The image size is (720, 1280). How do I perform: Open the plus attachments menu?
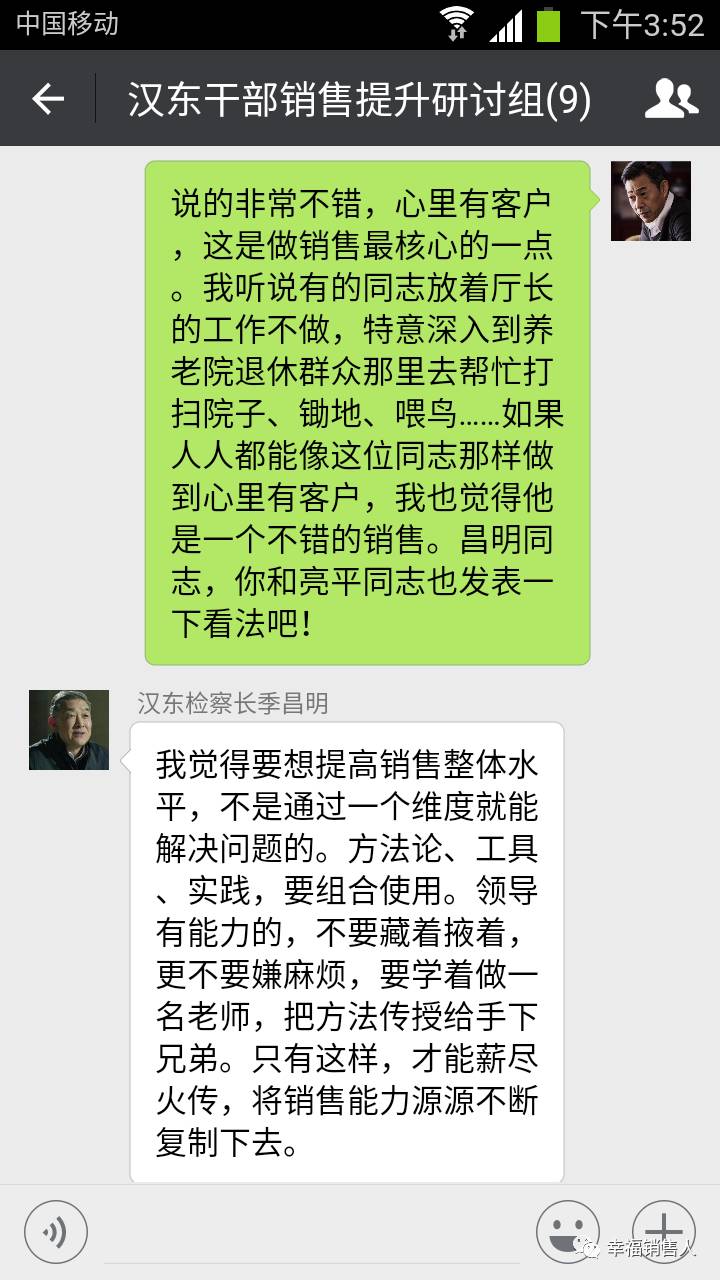tap(663, 1231)
